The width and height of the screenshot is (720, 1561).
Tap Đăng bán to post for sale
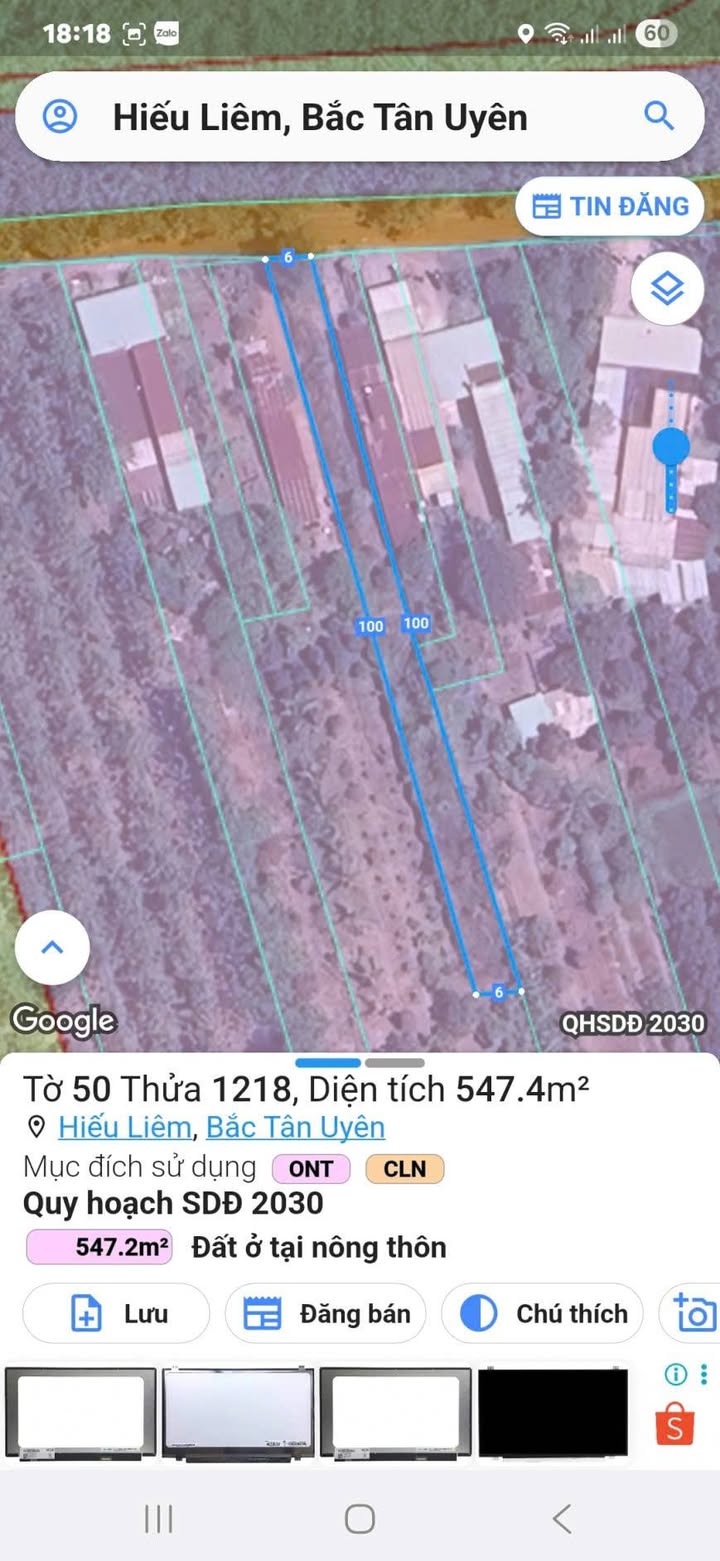[326, 1313]
